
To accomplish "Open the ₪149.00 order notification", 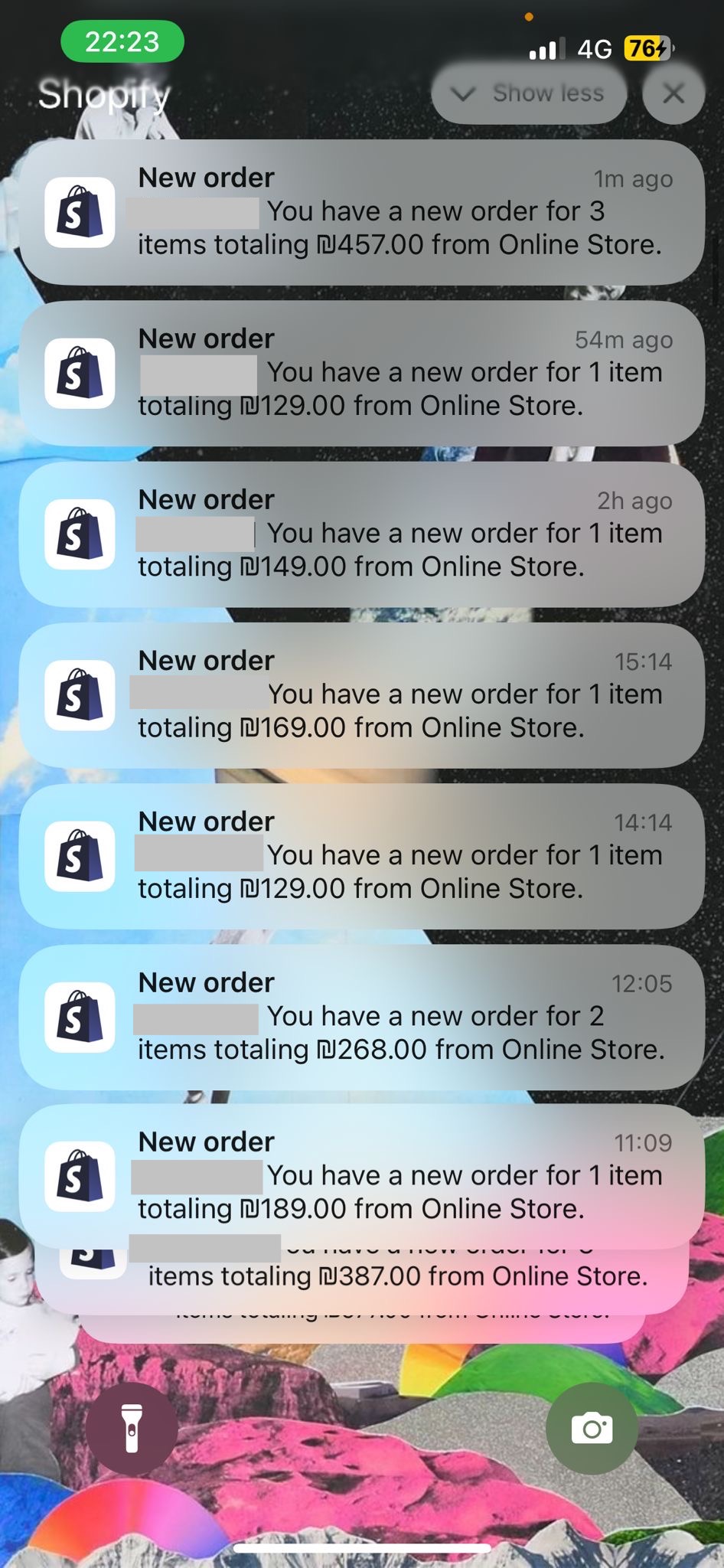I will pyautogui.click(x=361, y=534).
